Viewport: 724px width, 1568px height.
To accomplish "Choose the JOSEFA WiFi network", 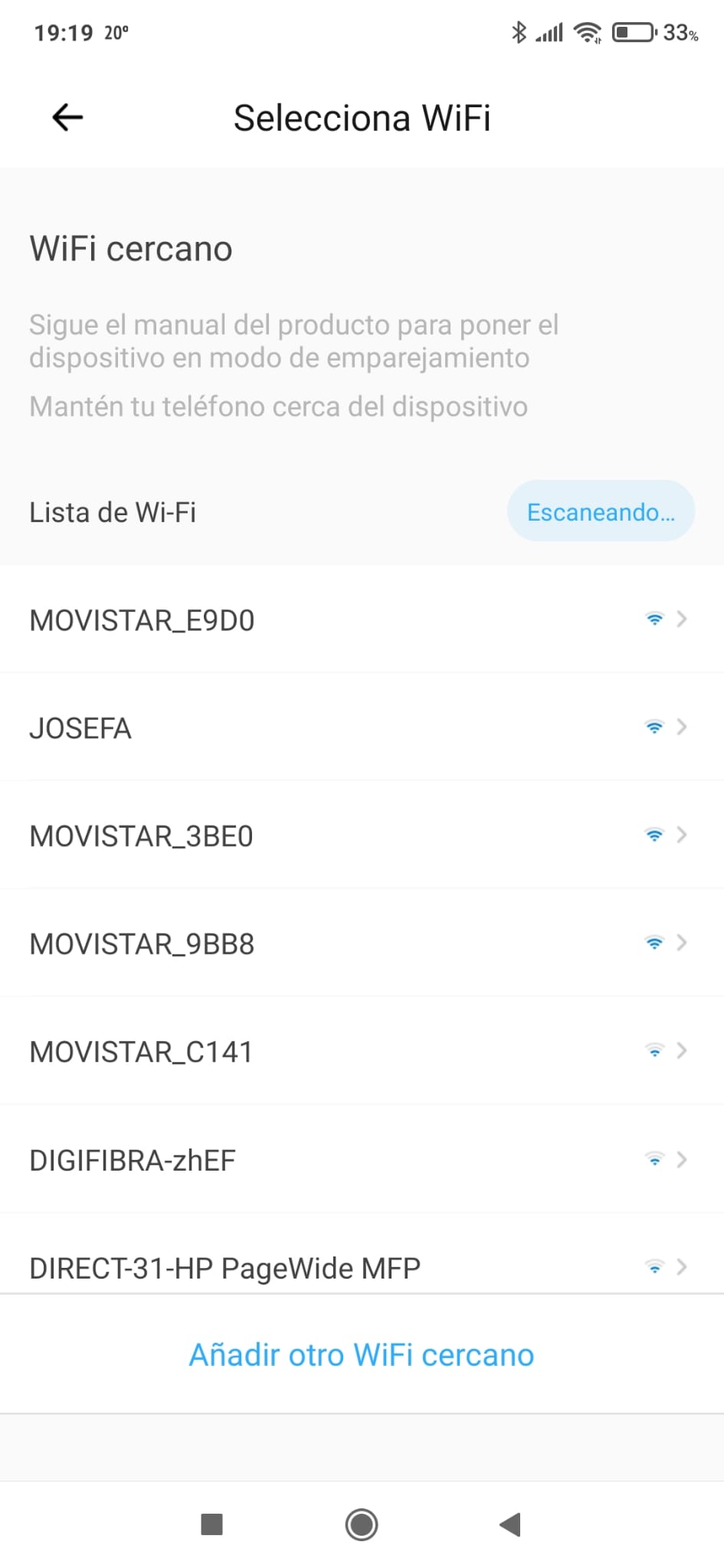I will [362, 728].
